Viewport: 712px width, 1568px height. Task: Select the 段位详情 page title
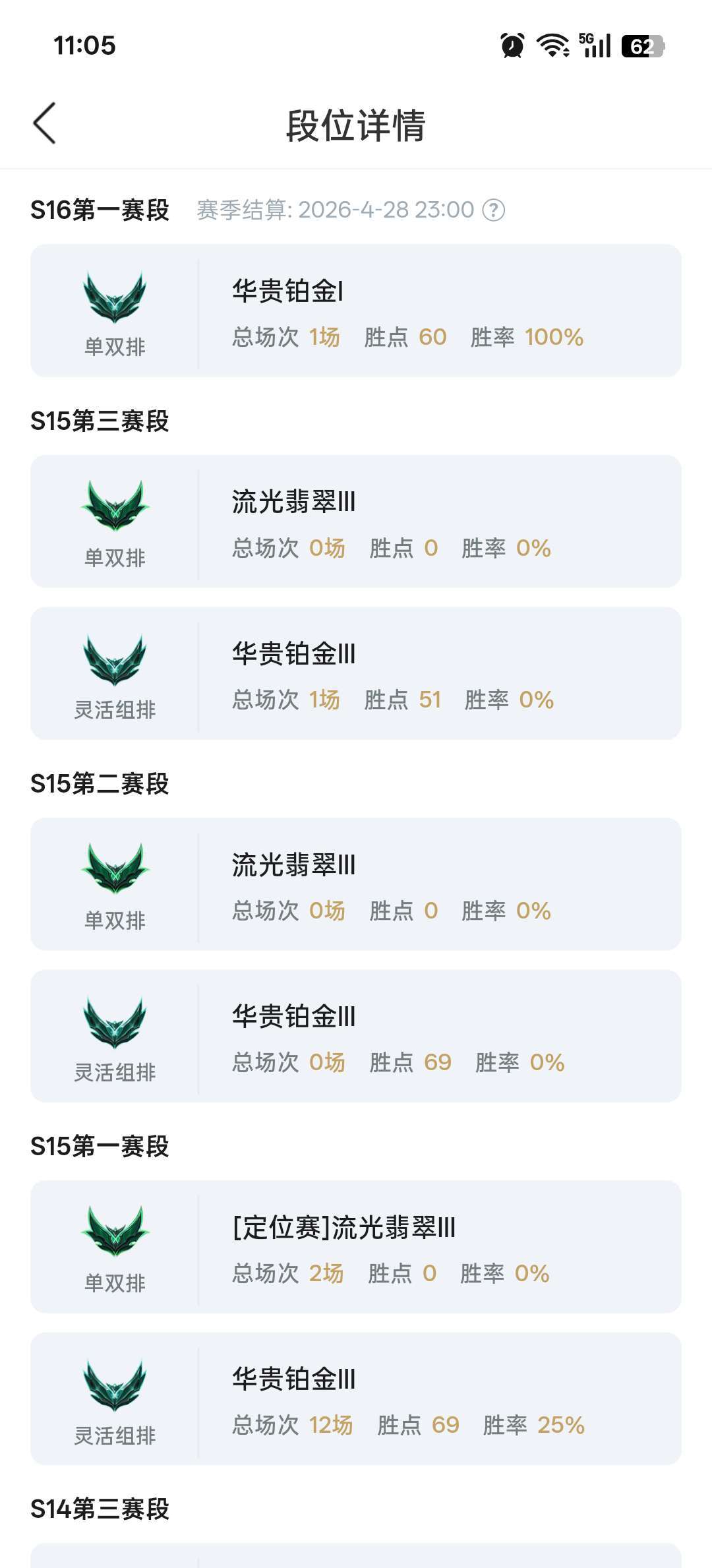click(x=356, y=125)
